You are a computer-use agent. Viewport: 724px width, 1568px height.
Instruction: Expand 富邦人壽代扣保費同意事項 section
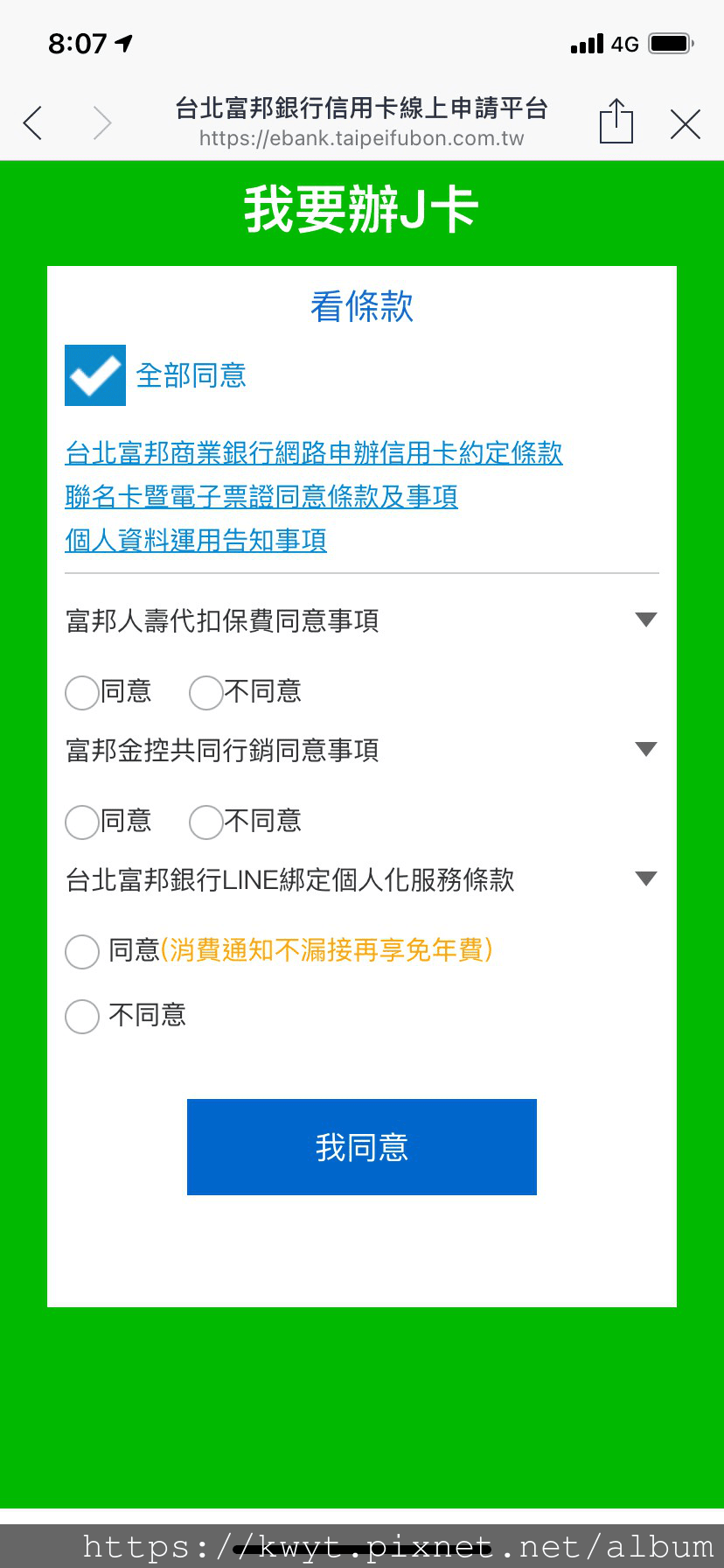645,620
